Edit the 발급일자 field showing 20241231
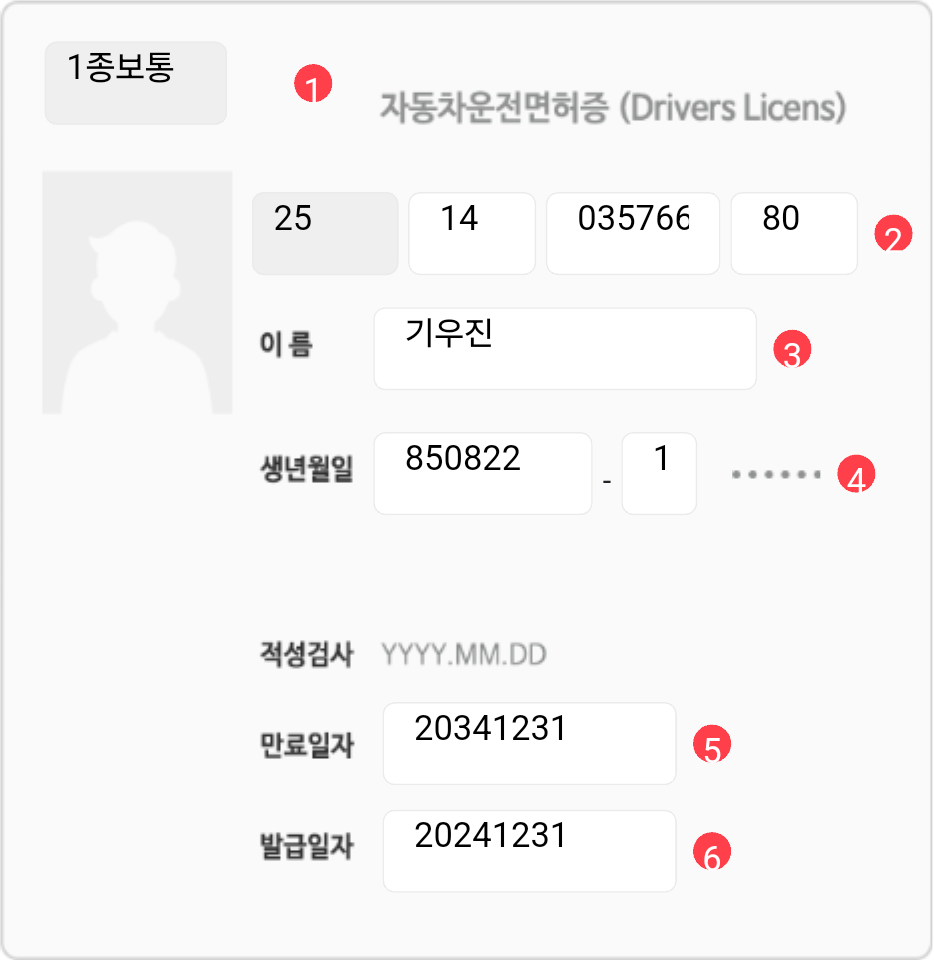Image resolution: width=934 pixels, height=960 pixels. [528, 850]
